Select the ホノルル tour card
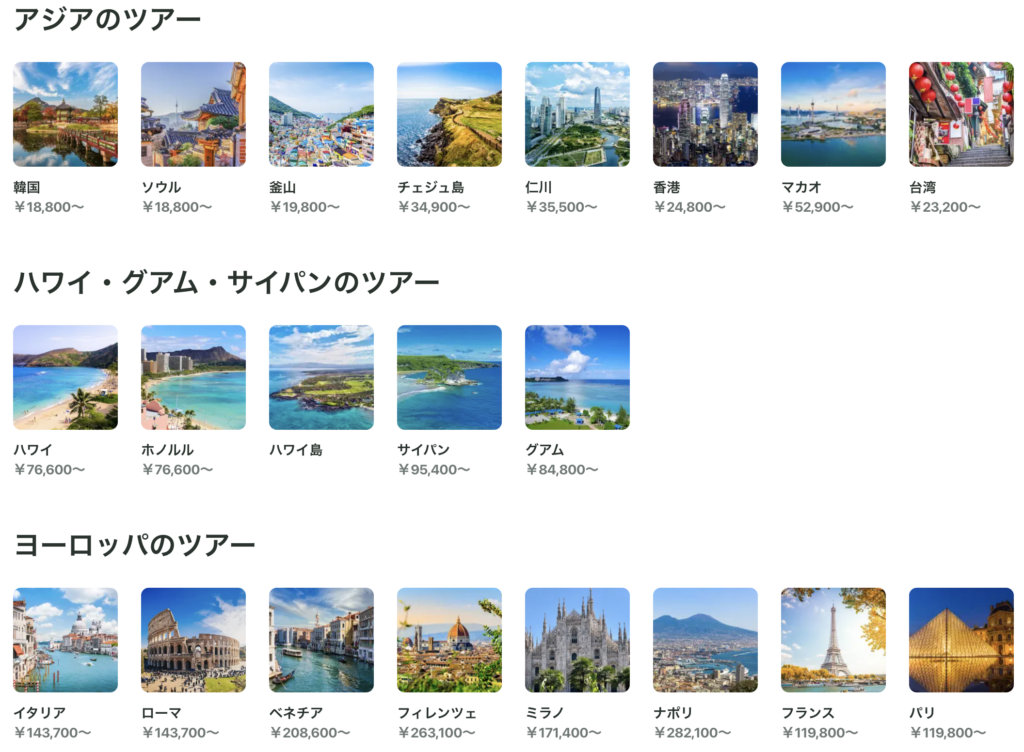1024x752 pixels. tap(193, 377)
